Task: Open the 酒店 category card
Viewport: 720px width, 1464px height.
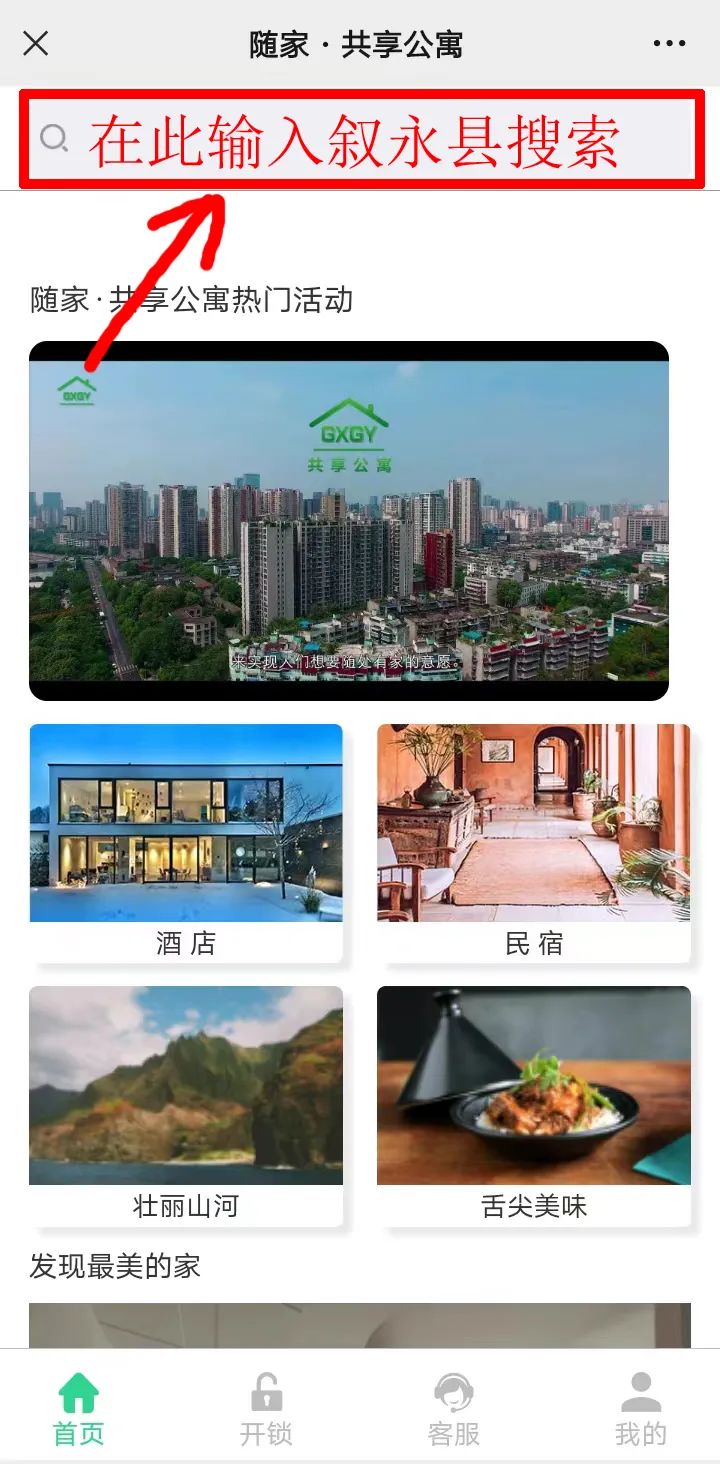Action: point(186,844)
